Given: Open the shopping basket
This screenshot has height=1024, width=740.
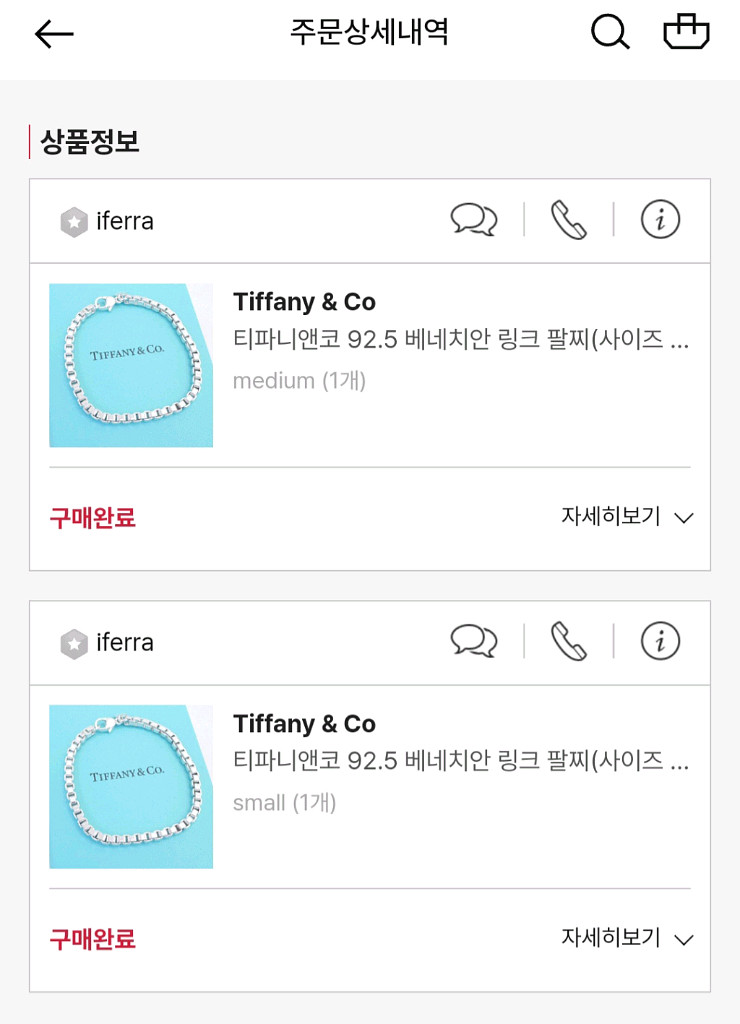Looking at the screenshot, I should 686,32.
